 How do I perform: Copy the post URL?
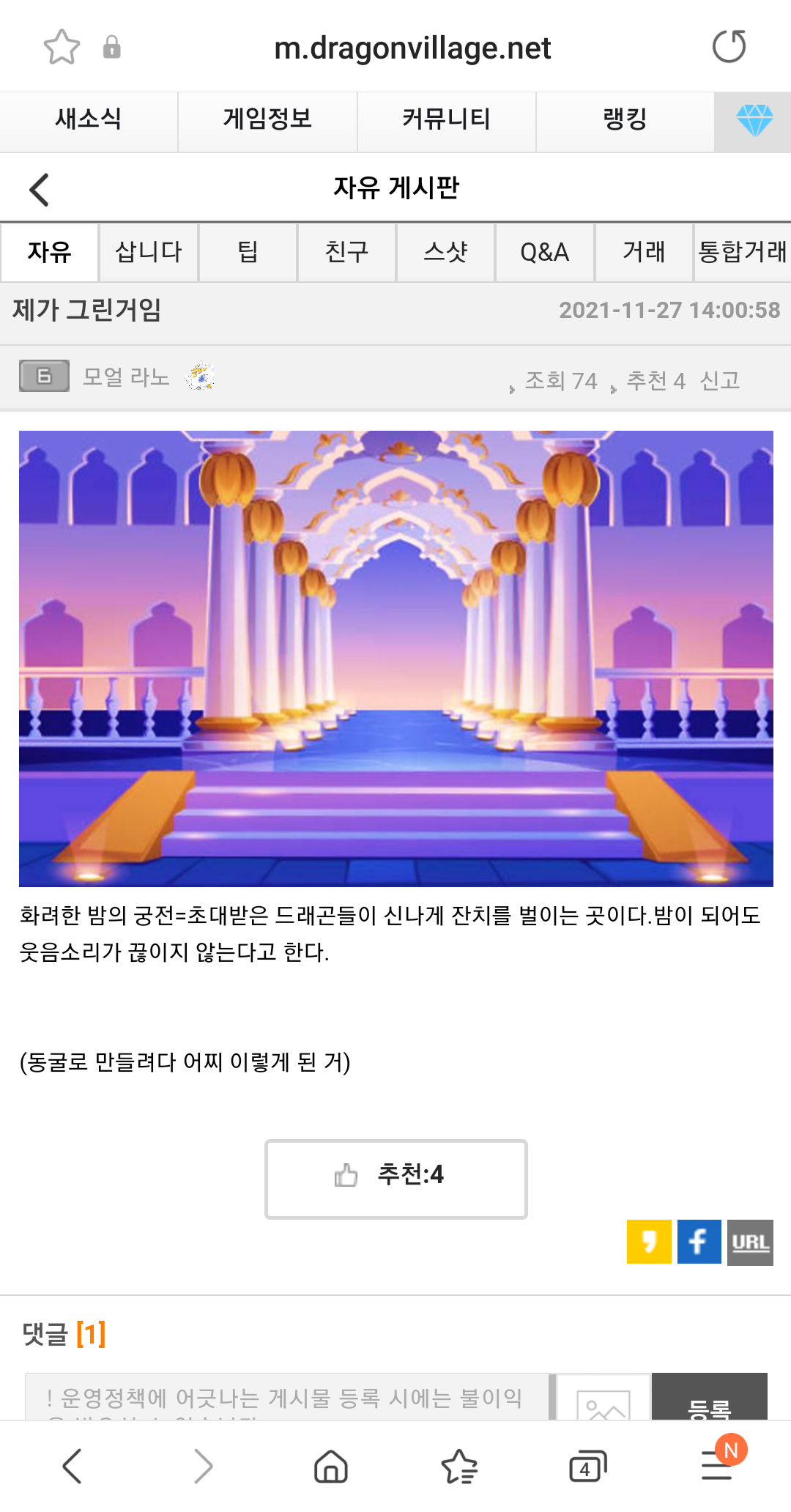[x=750, y=1241]
